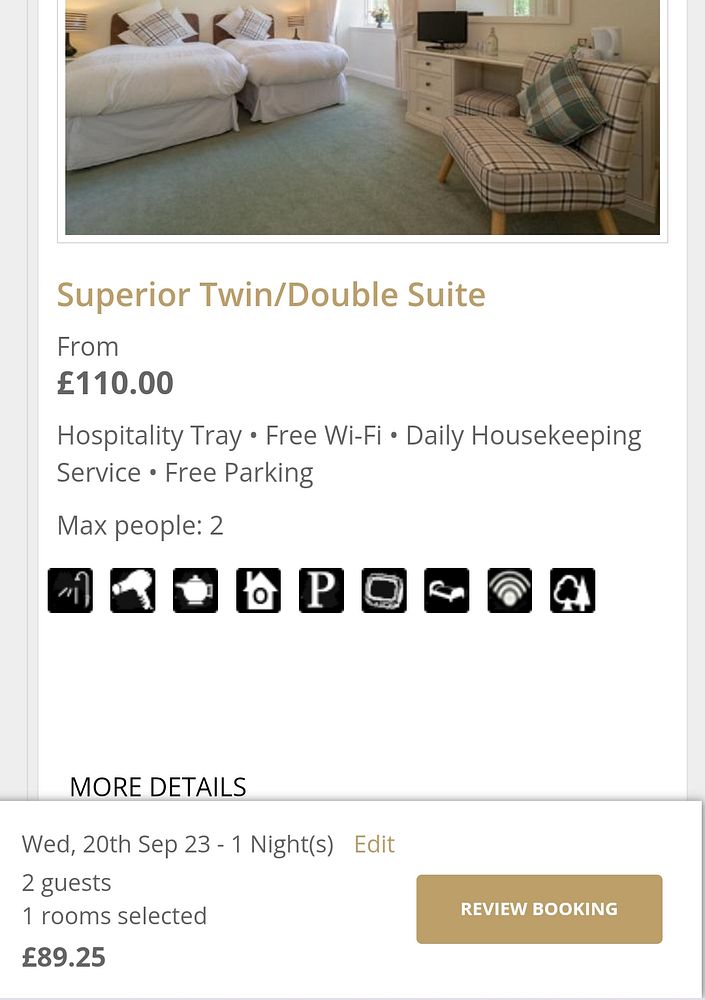This screenshot has height=1000, width=705.
Task: Open the Superior Twin/Double Suite photo
Action: [362, 118]
